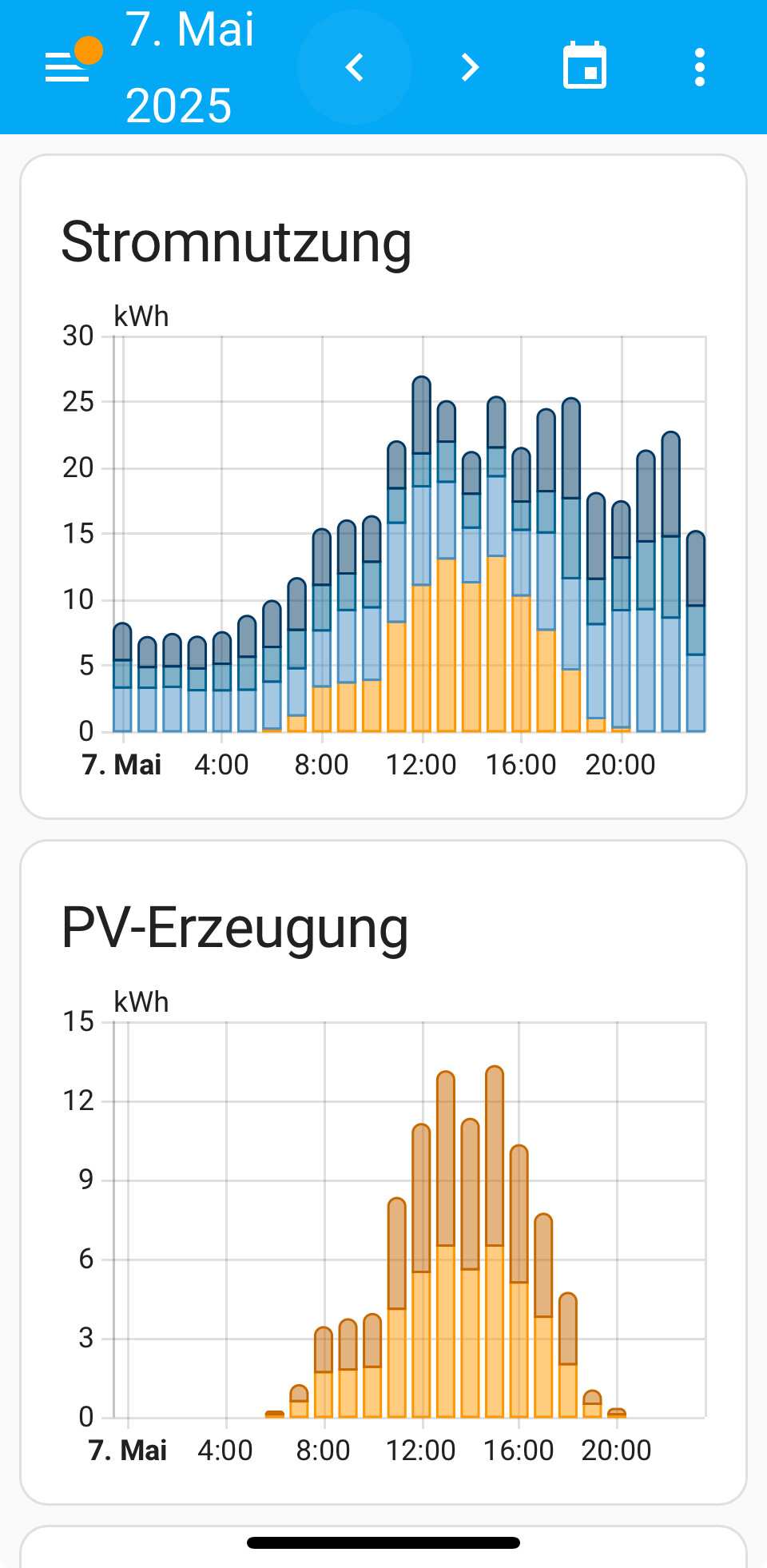The width and height of the screenshot is (767, 1568).
Task: Open the overflow menu
Action: [700, 67]
